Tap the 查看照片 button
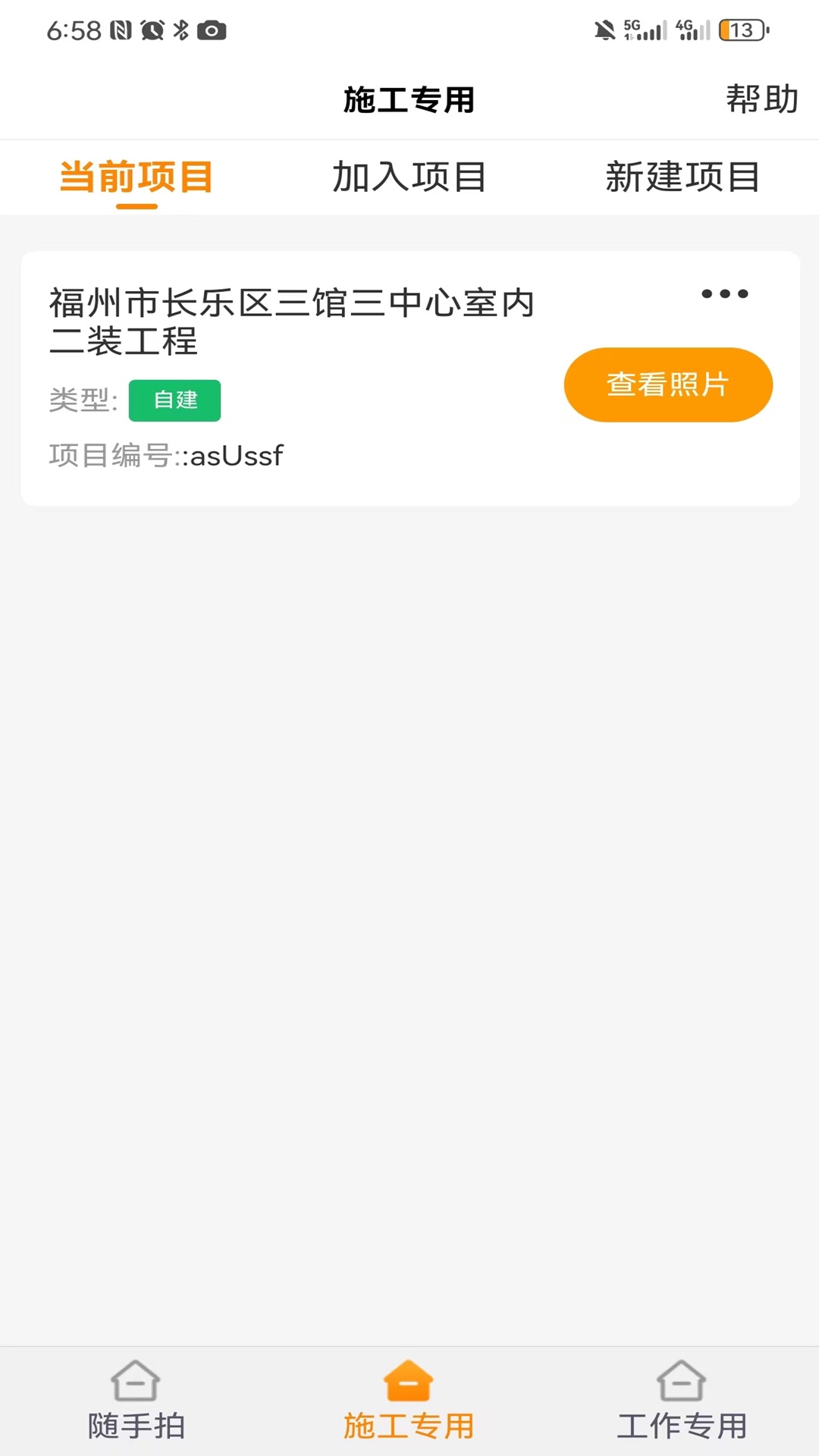Viewport: 819px width, 1456px height. point(668,384)
